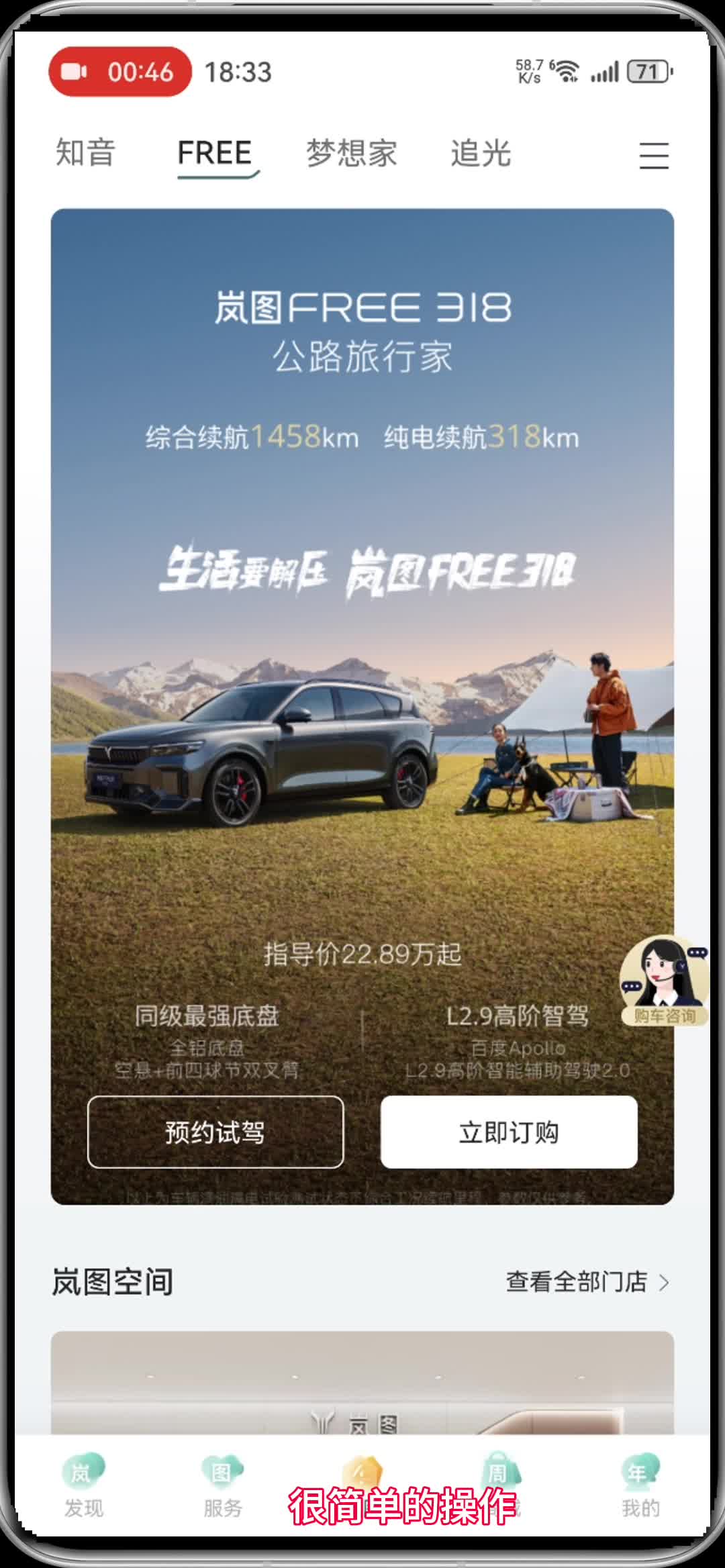The height and width of the screenshot is (1568, 725).
Task: Tap 预约试驾 to book a test drive
Action: click(215, 1132)
